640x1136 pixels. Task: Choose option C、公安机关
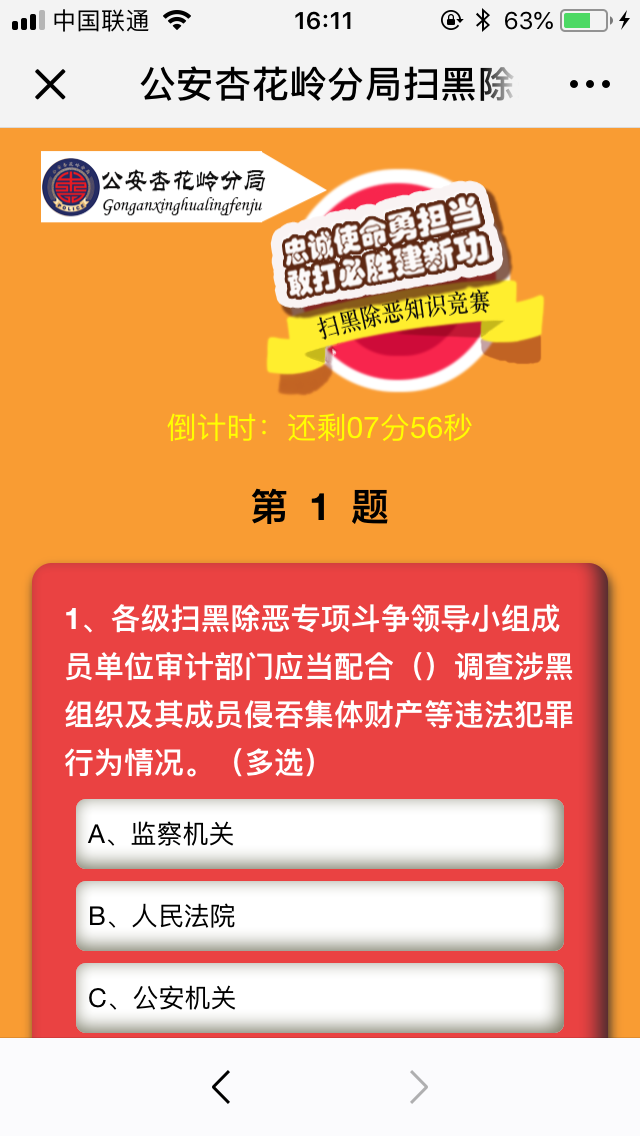pyautogui.click(x=320, y=998)
